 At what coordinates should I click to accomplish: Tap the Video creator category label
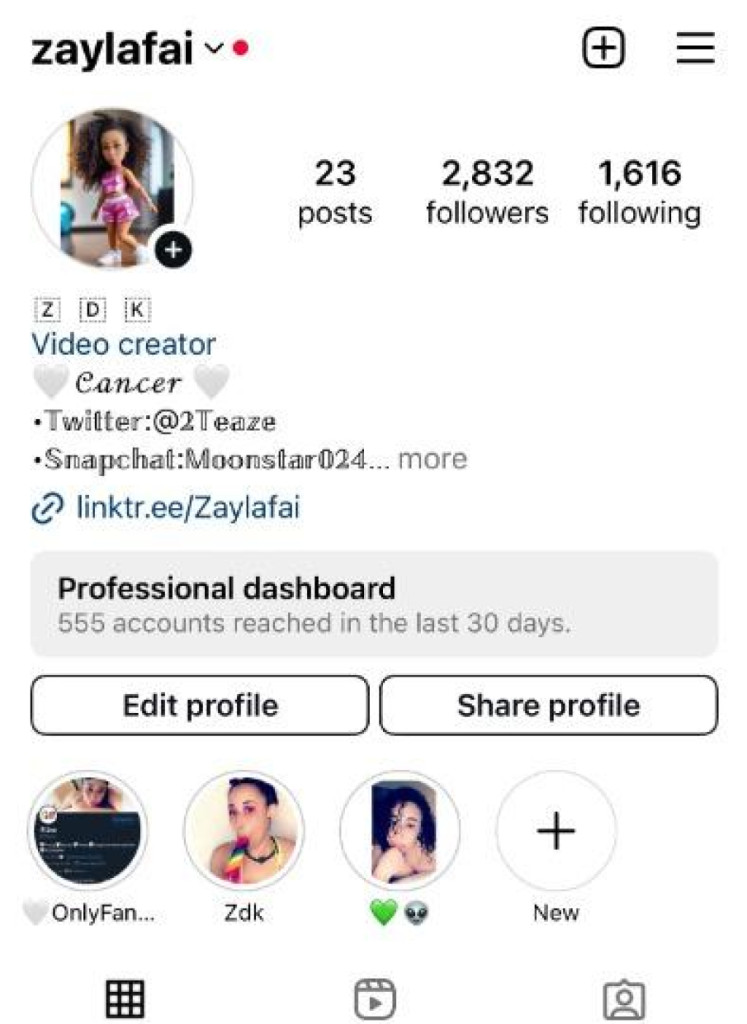pos(124,344)
